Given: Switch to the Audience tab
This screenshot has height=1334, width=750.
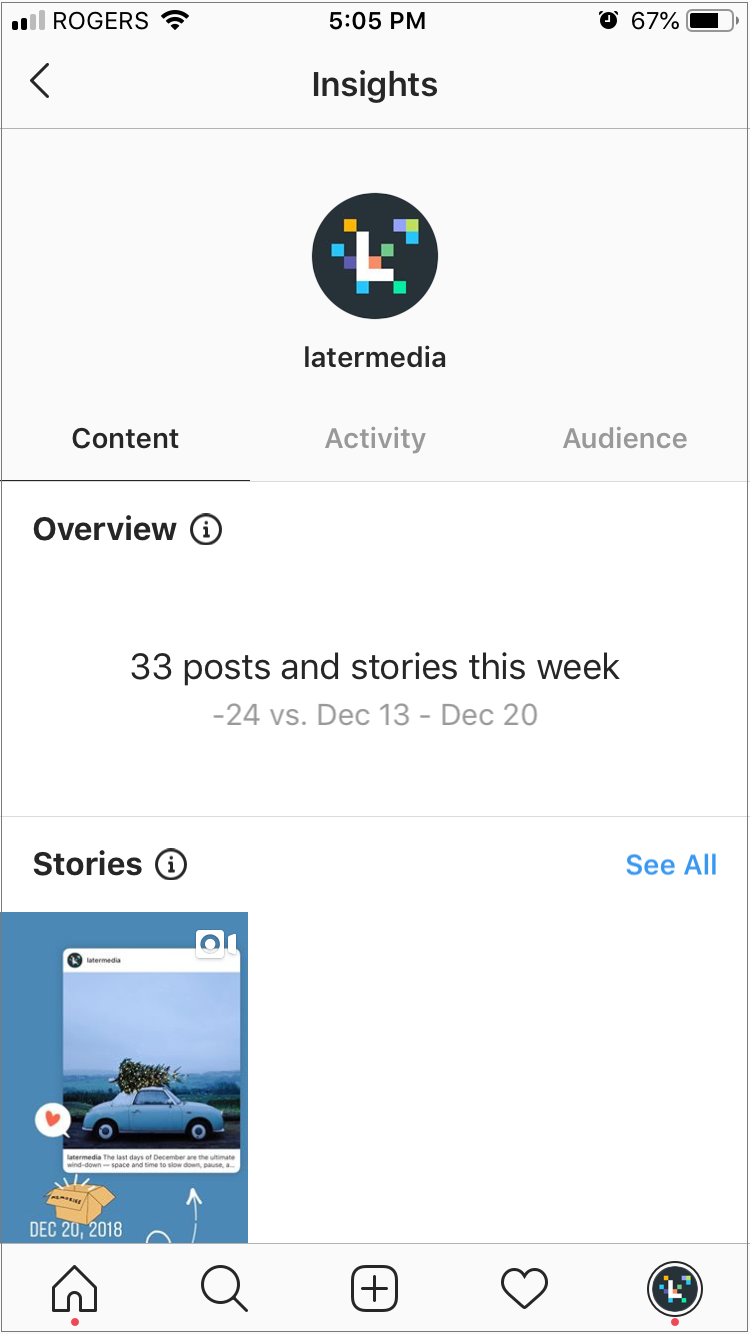Looking at the screenshot, I should 625,438.
